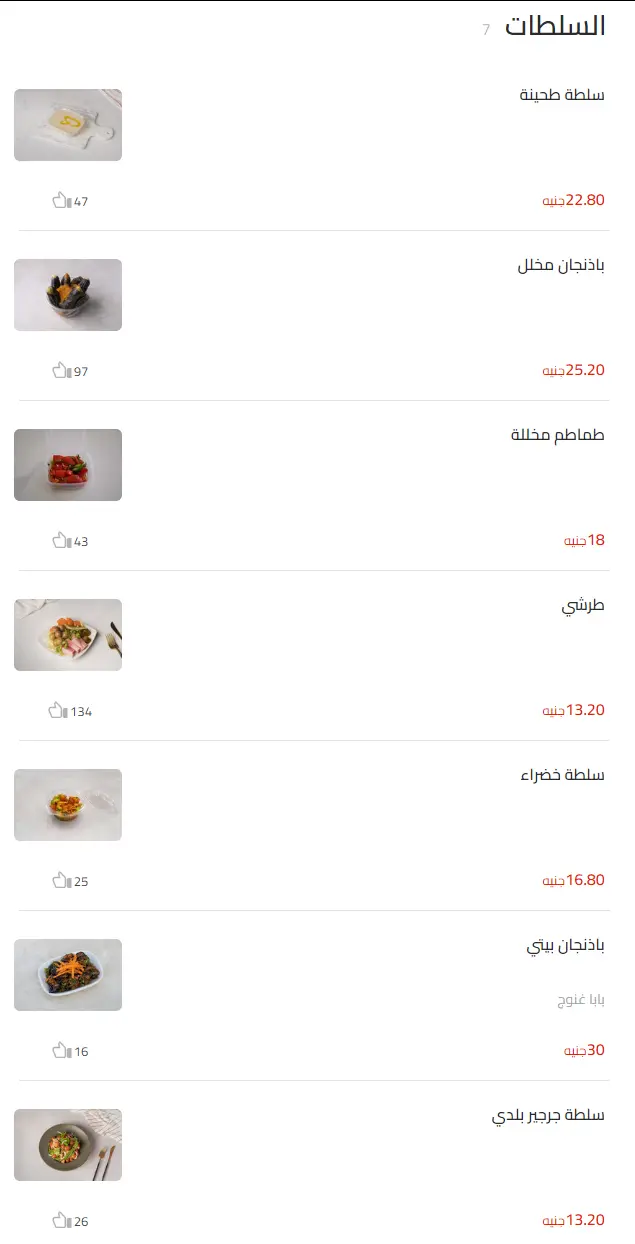Open the سلطة طحينة menu item
Image resolution: width=635 pixels, height=1244 pixels.
[x=562, y=96]
